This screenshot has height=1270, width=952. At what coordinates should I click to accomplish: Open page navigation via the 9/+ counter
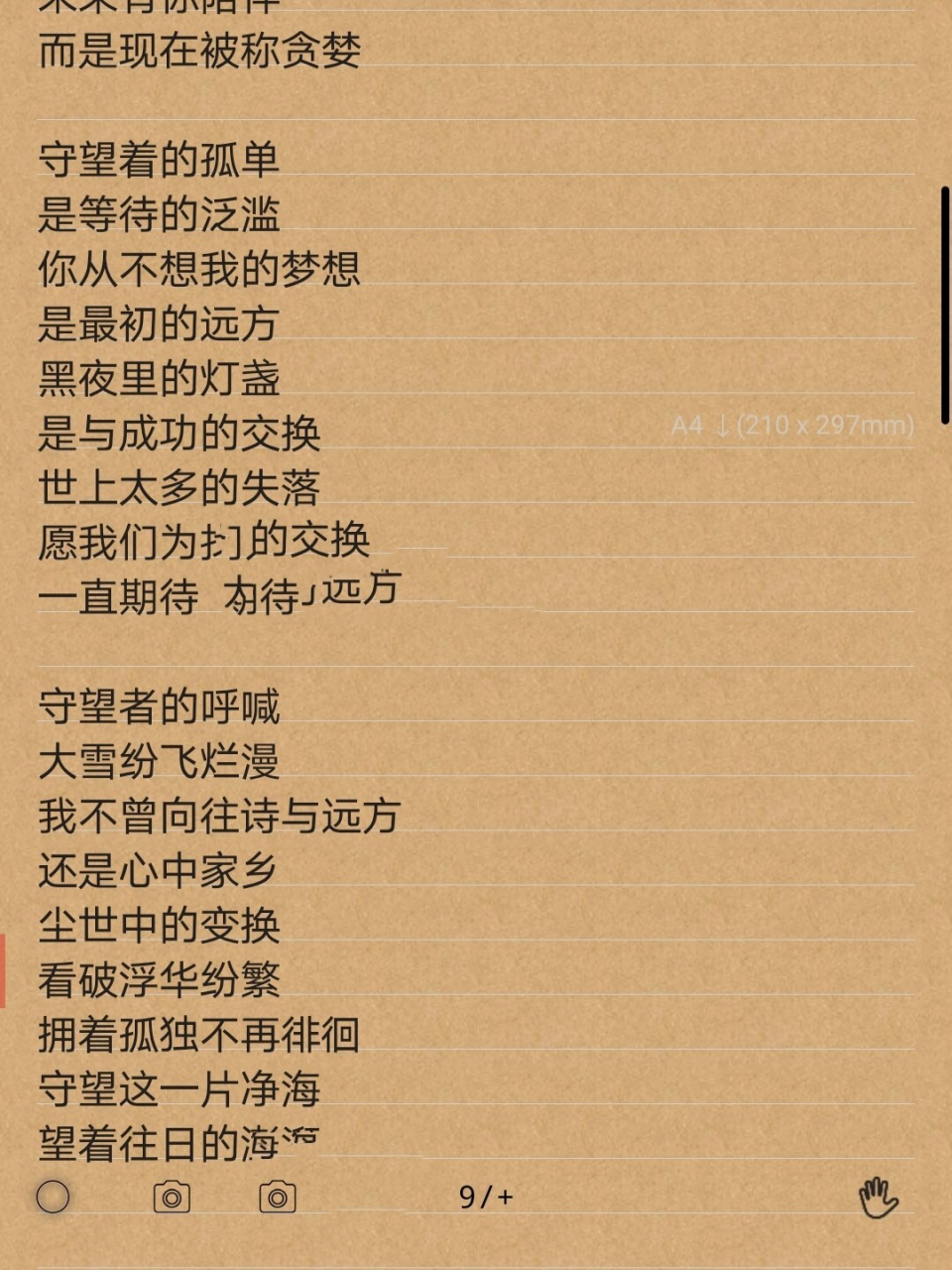click(x=485, y=1197)
